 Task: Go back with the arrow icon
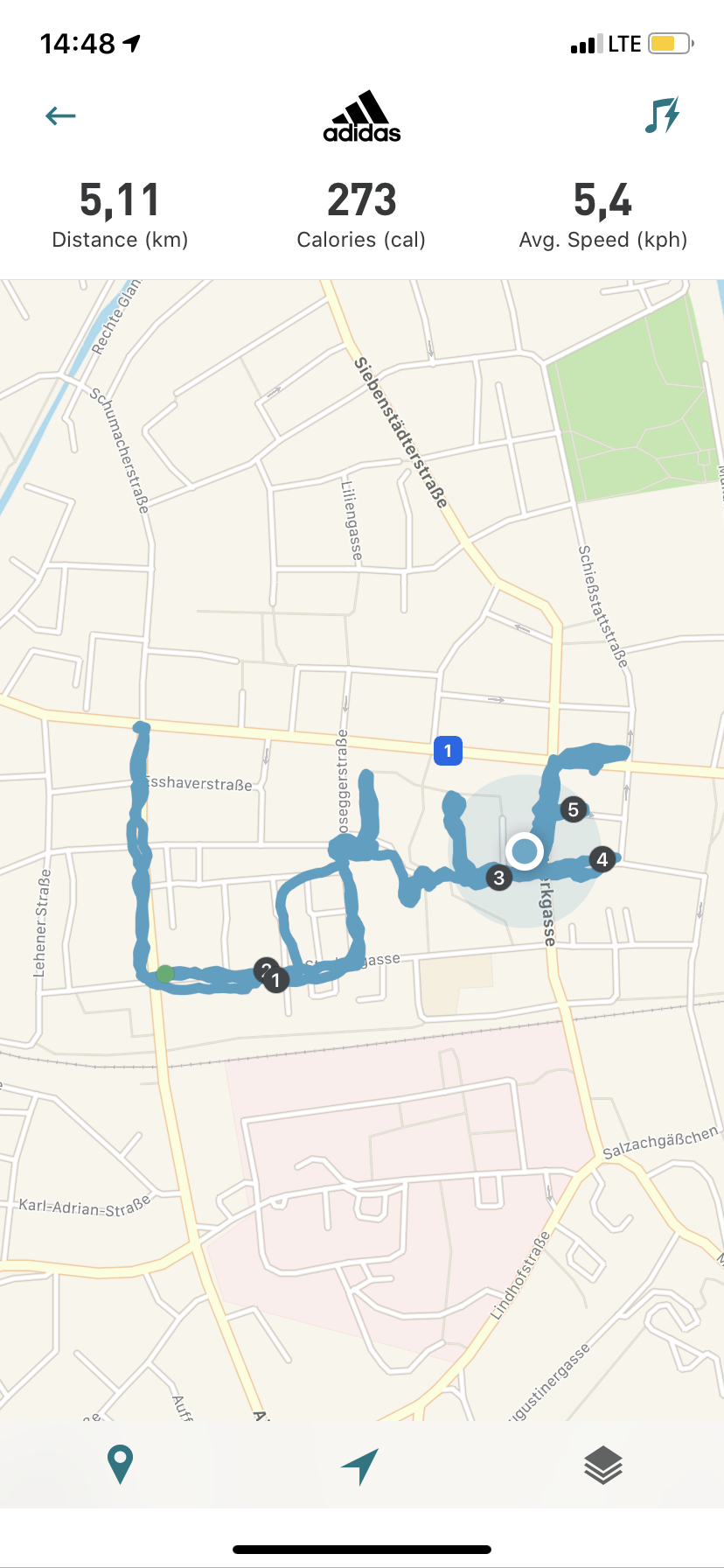point(60,115)
